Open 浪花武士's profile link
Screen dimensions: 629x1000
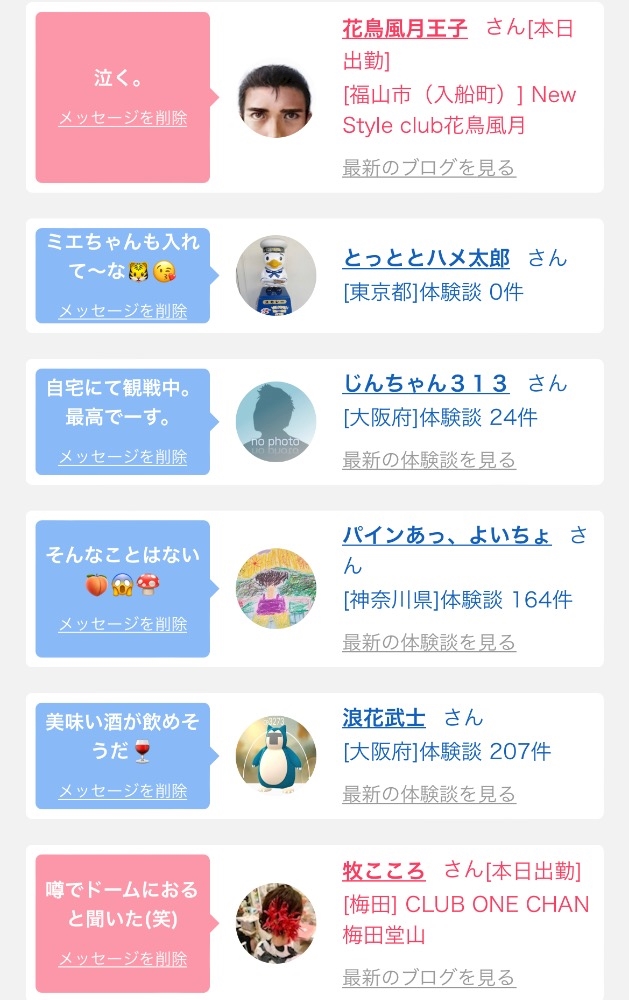click(383, 718)
